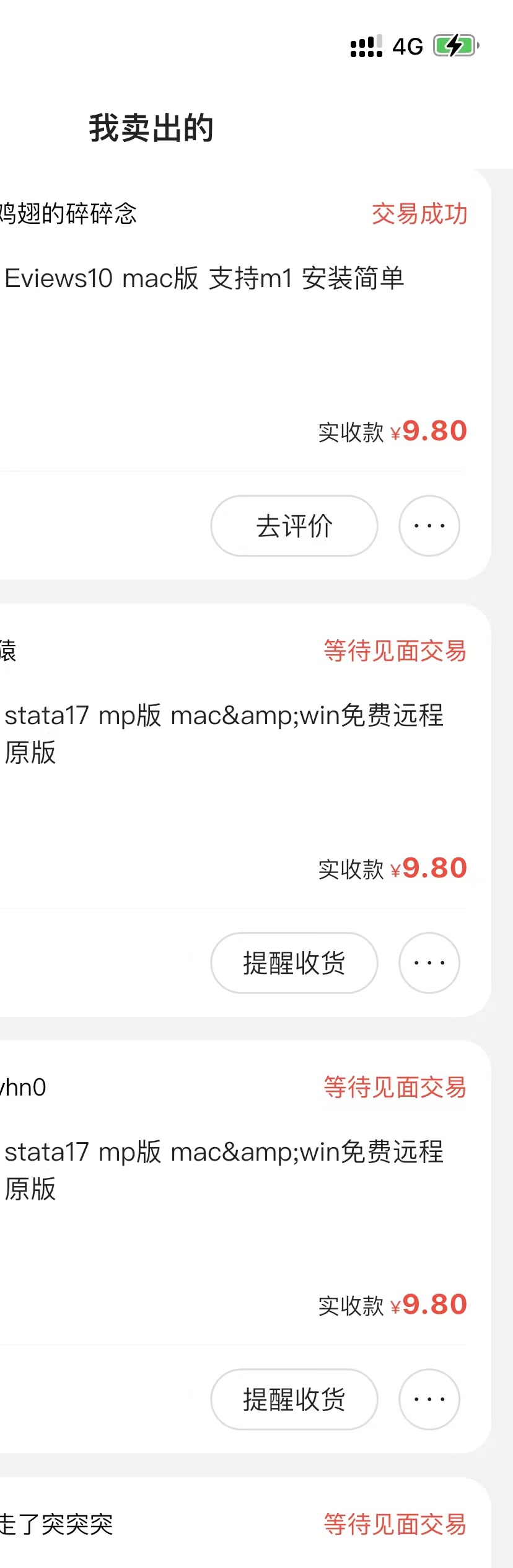Open the stata17 order from buyer hn0
Screen dimensions: 513x1568
point(223,1169)
